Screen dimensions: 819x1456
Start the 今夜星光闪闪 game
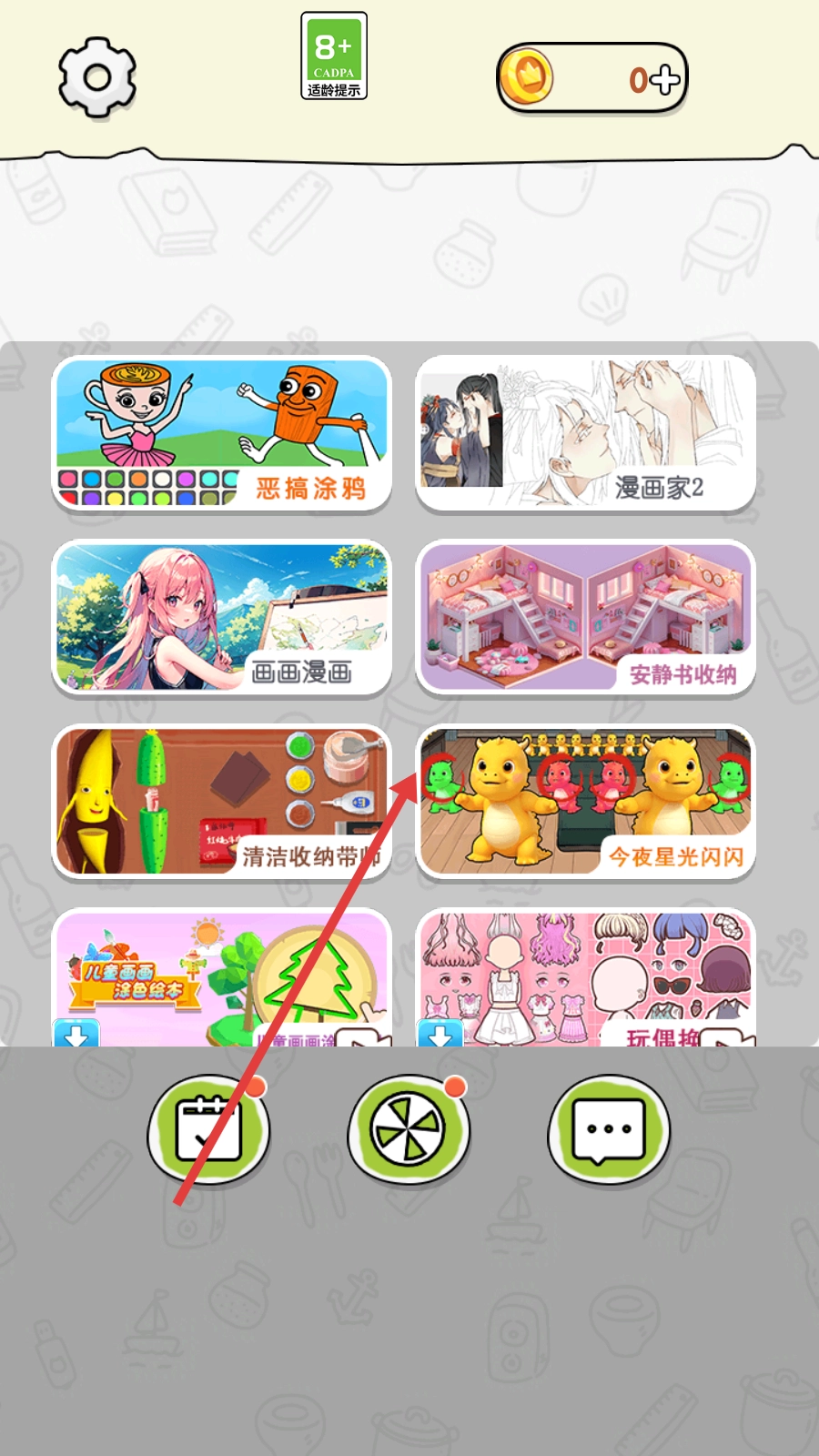pos(586,802)
